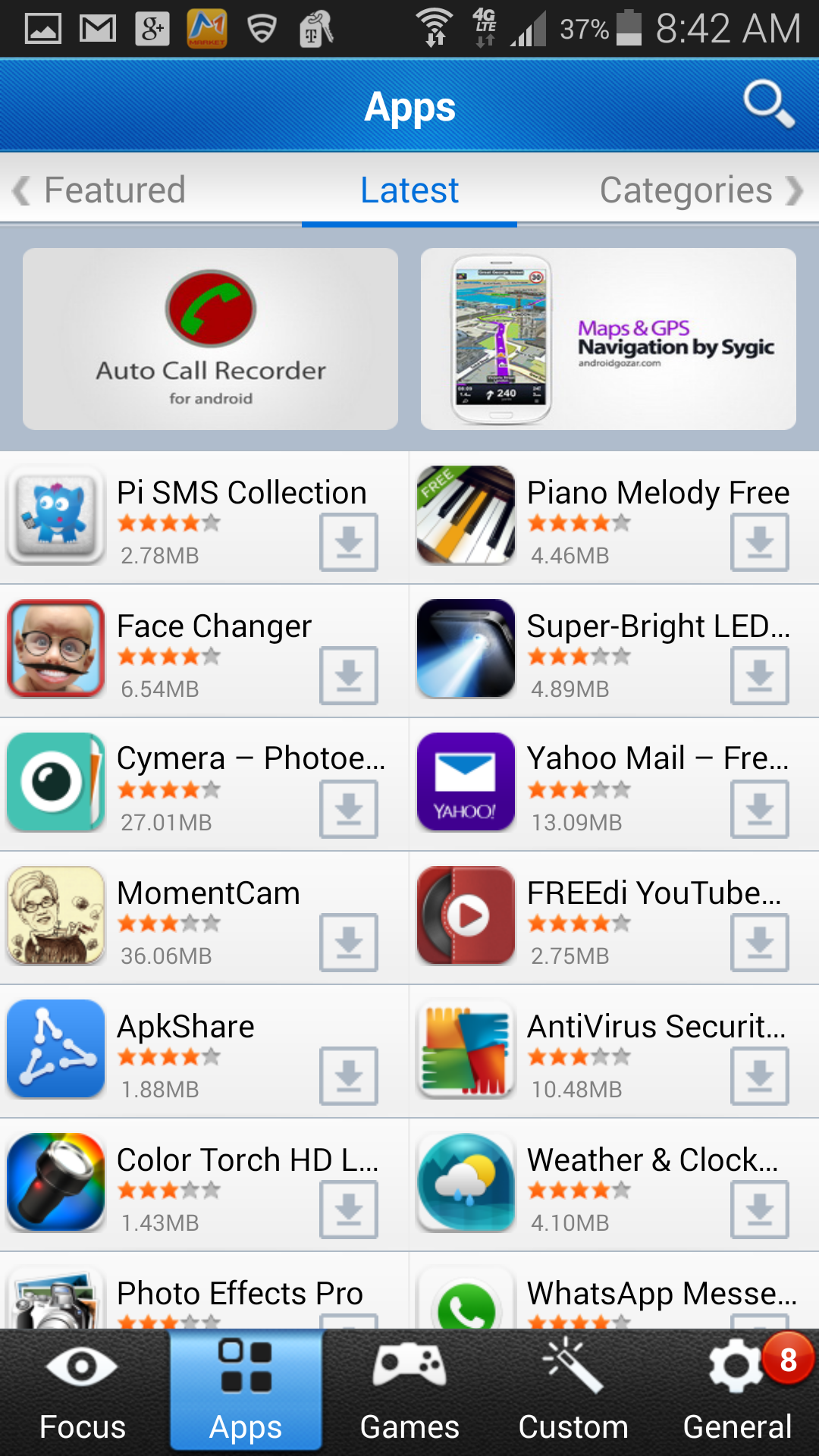Switch to the Featured tab
819x1456 pixels.
114,190
